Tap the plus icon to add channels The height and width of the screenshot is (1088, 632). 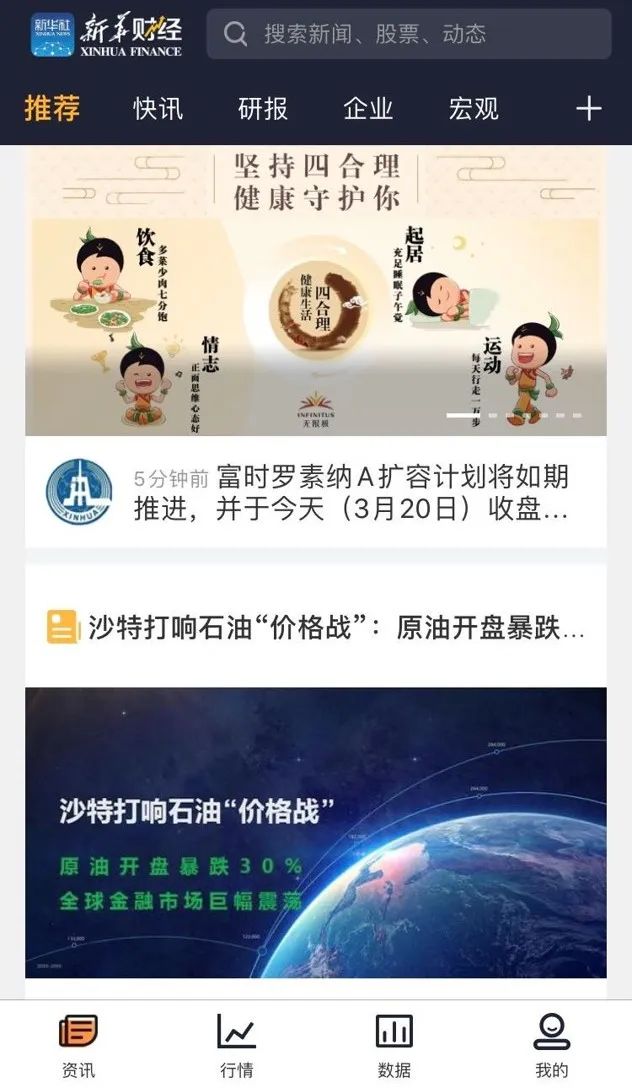click(589, 108)
